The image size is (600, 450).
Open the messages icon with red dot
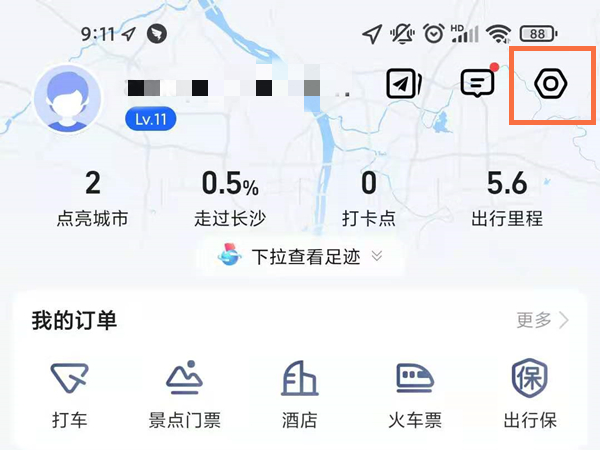pos(477,84)
